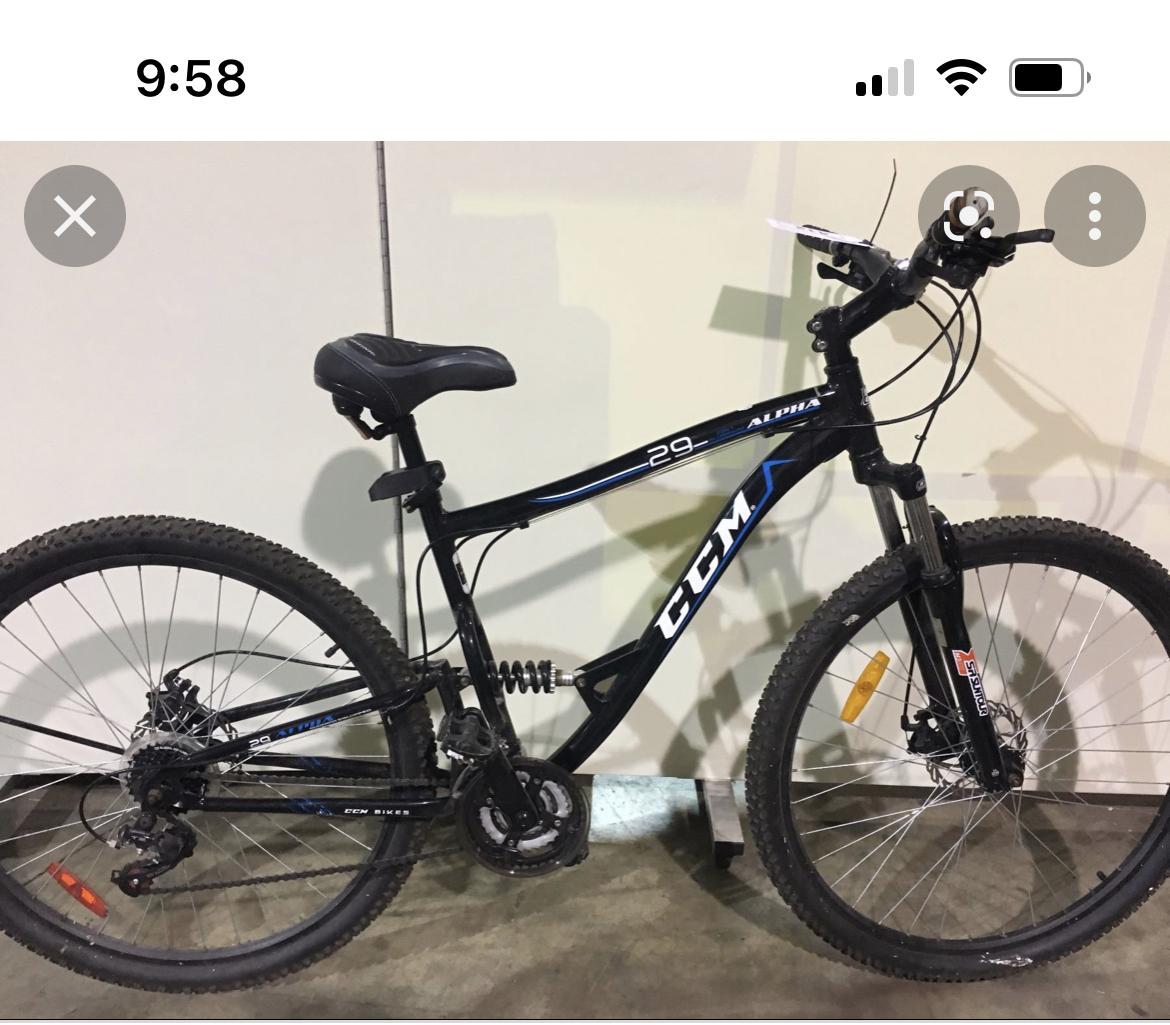Close the bike image viewer
Screen dimensions: 1170x1025
75,216
